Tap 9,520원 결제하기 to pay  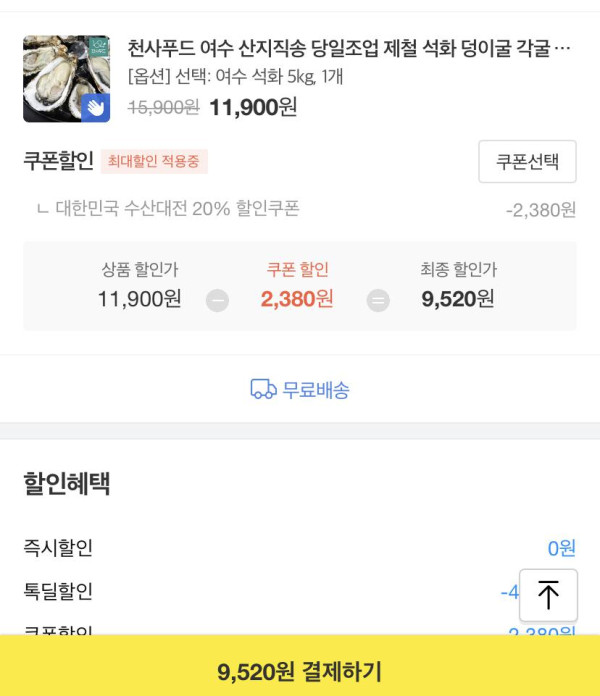(300, 671)
